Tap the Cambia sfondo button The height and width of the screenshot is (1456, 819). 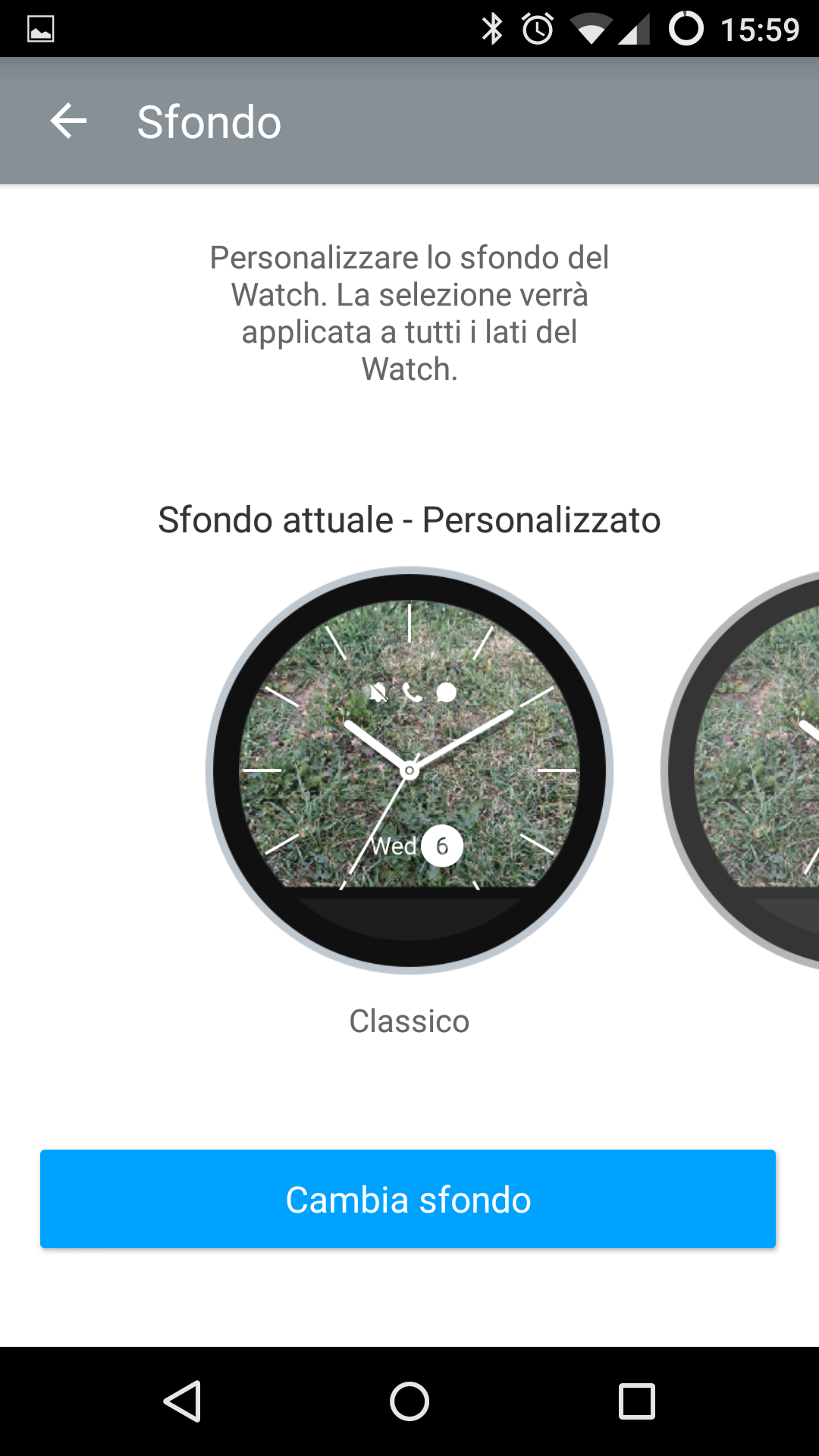coord(408,1199)
